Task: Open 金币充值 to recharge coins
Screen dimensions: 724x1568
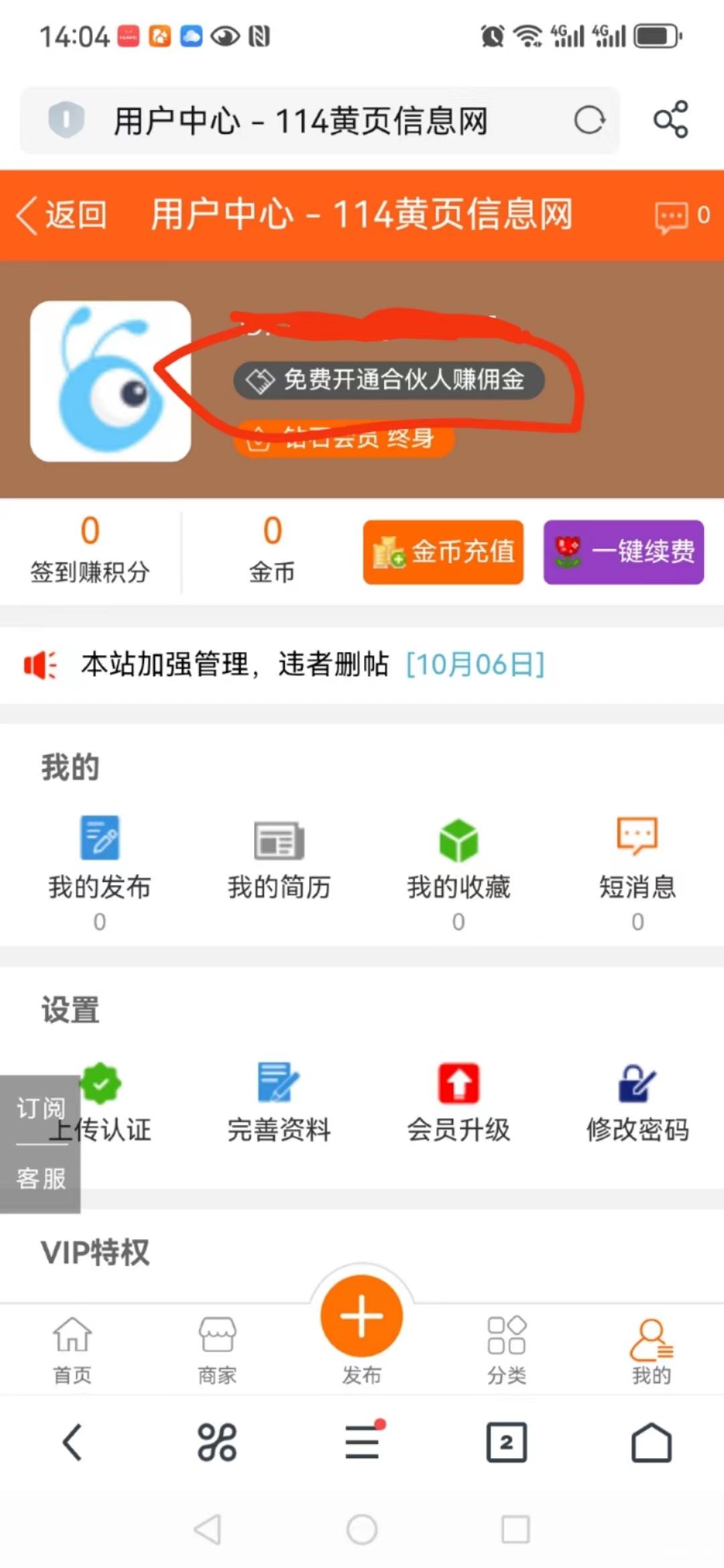Action: pyautogui.click(x=443, y=552)
